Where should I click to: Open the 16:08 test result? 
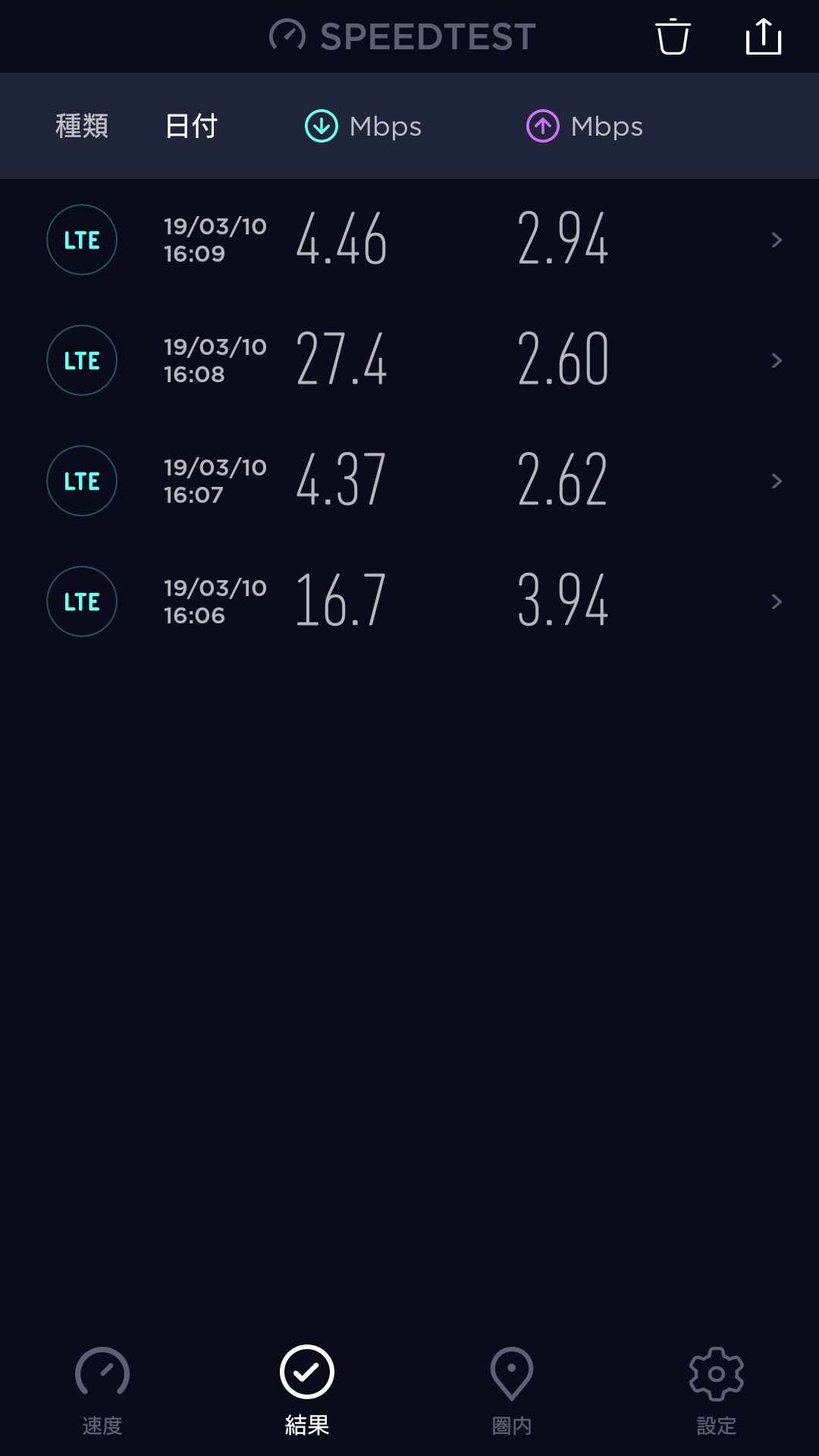409,360
